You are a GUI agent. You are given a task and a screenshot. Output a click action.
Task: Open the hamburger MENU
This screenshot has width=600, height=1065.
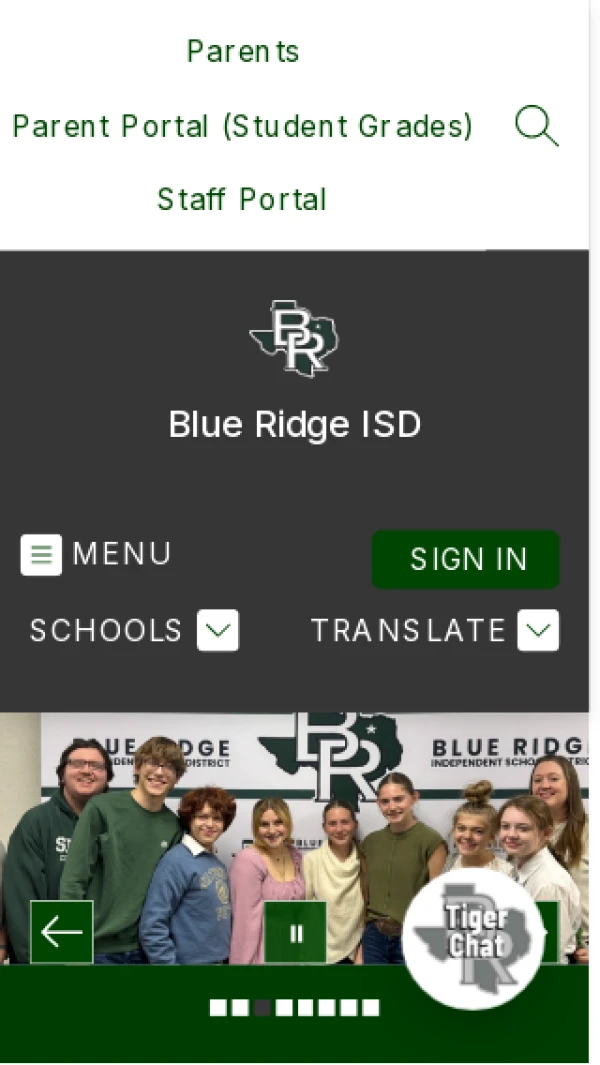[x=96, y=554]
